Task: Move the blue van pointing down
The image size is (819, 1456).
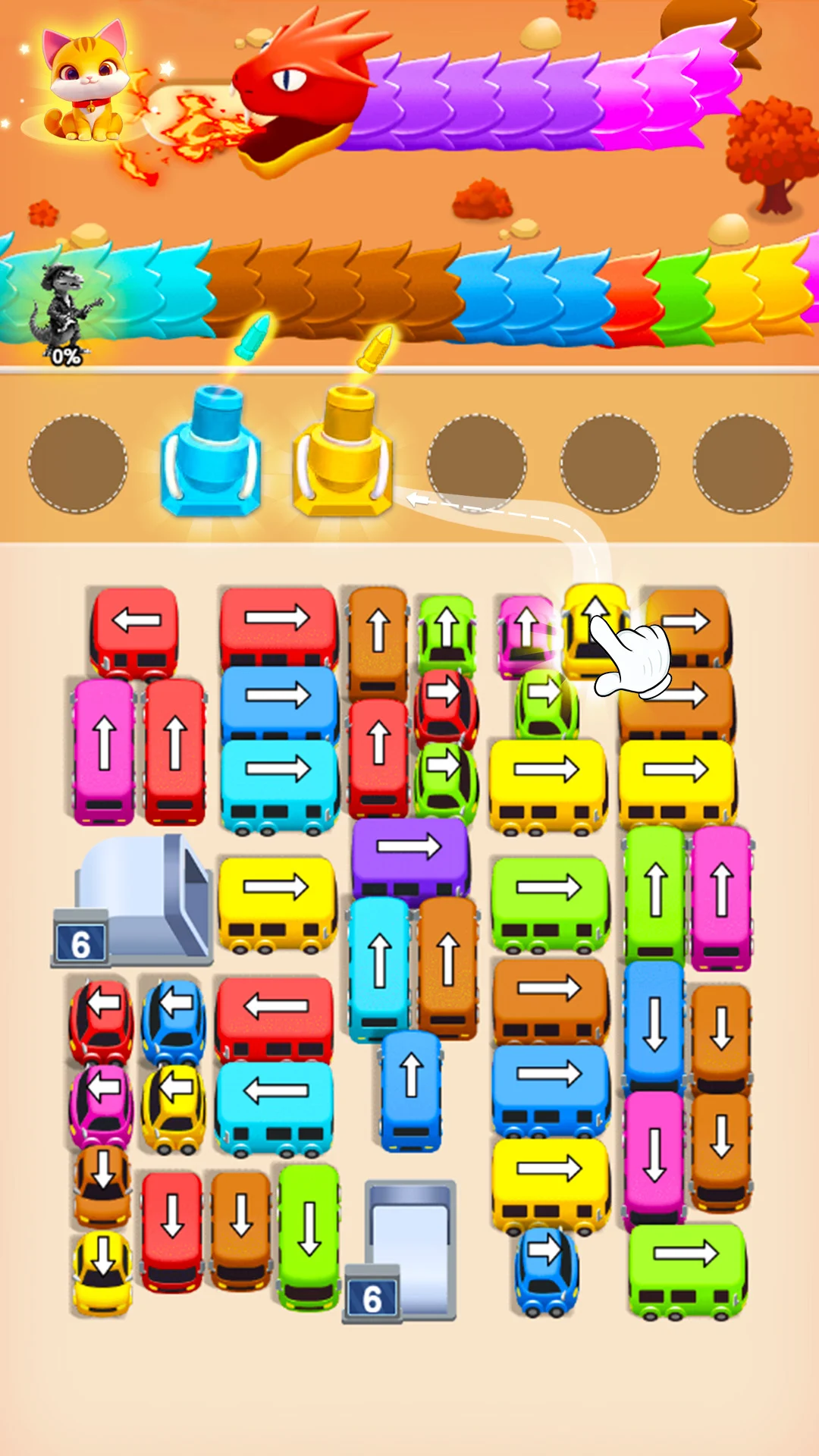Action: coord(654,1024)
